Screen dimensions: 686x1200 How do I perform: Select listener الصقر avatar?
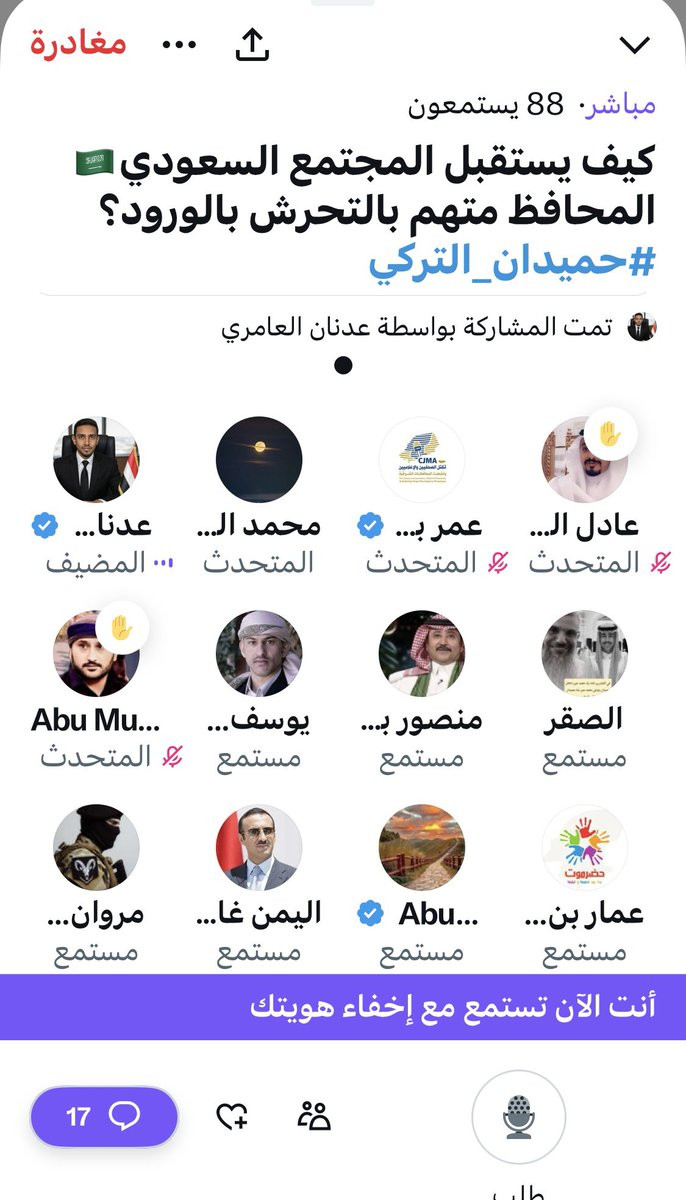[x=585, y=654]
